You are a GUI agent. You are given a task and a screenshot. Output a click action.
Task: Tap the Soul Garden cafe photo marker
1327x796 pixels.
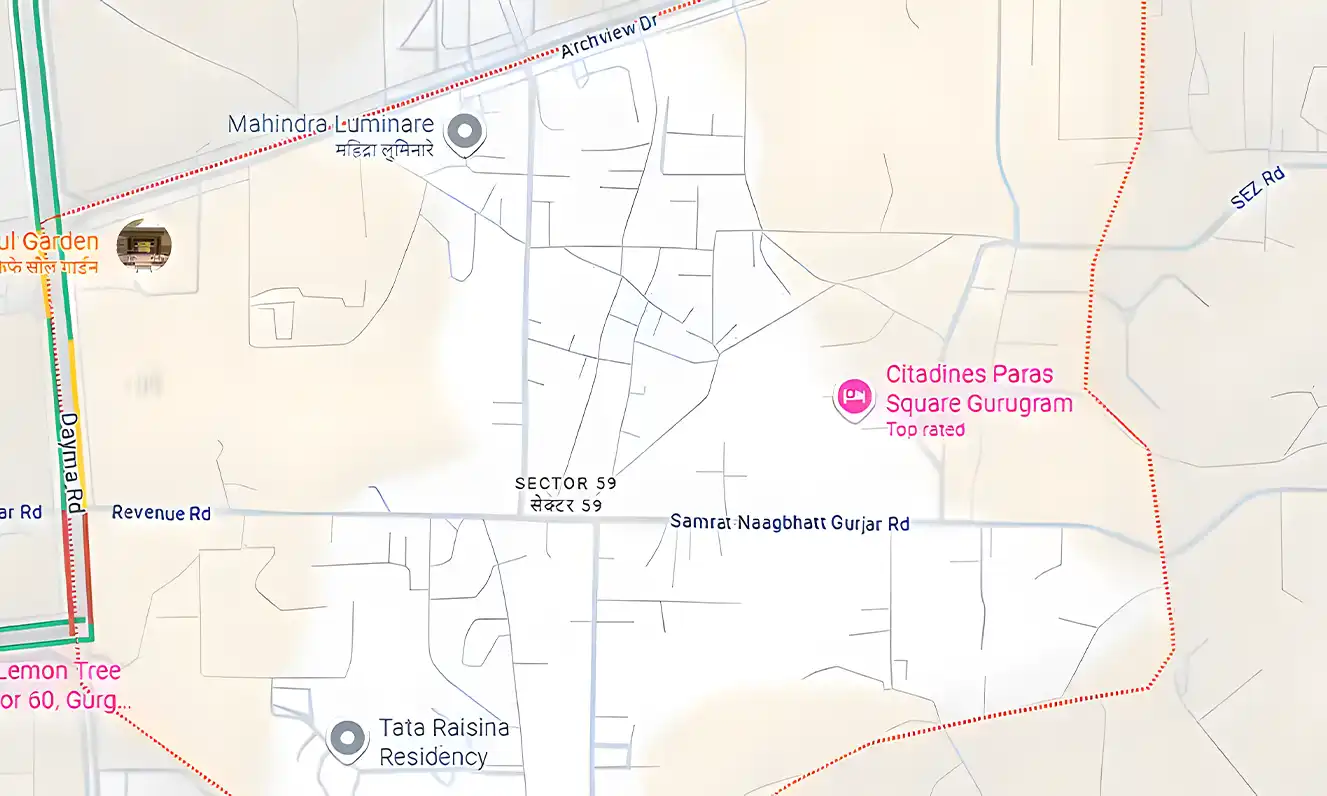(x=144, y=246)
